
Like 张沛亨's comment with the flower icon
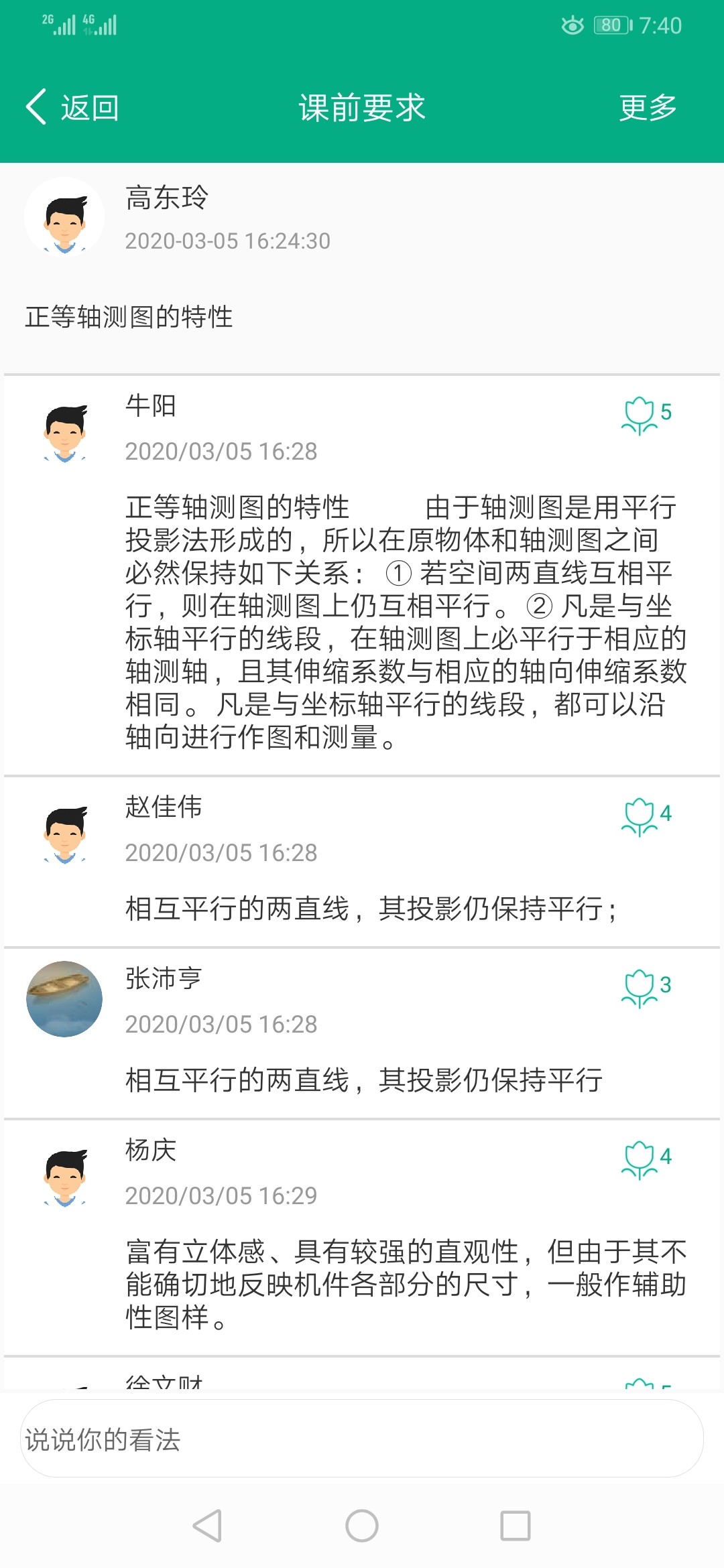point(640,988)
